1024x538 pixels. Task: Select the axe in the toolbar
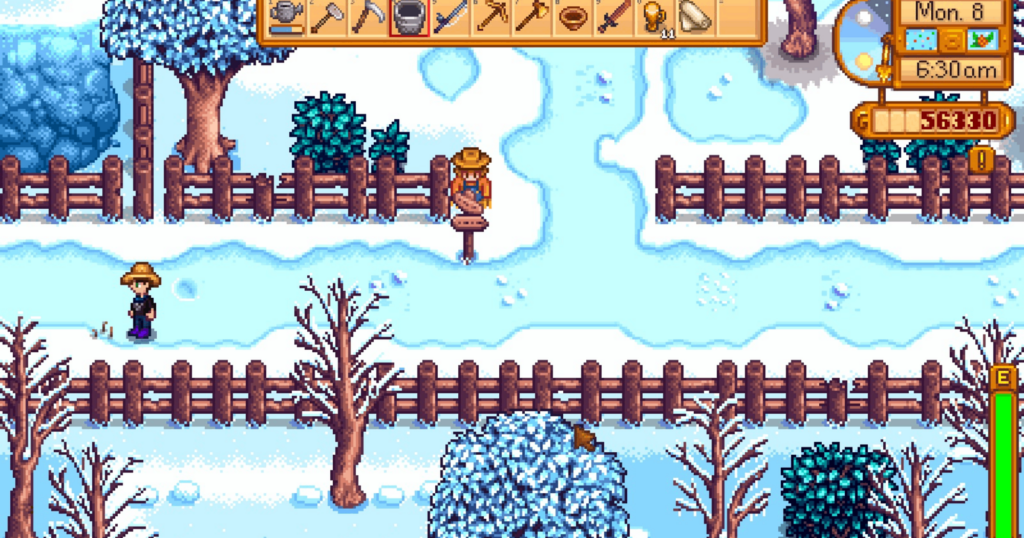coord(532,16)
